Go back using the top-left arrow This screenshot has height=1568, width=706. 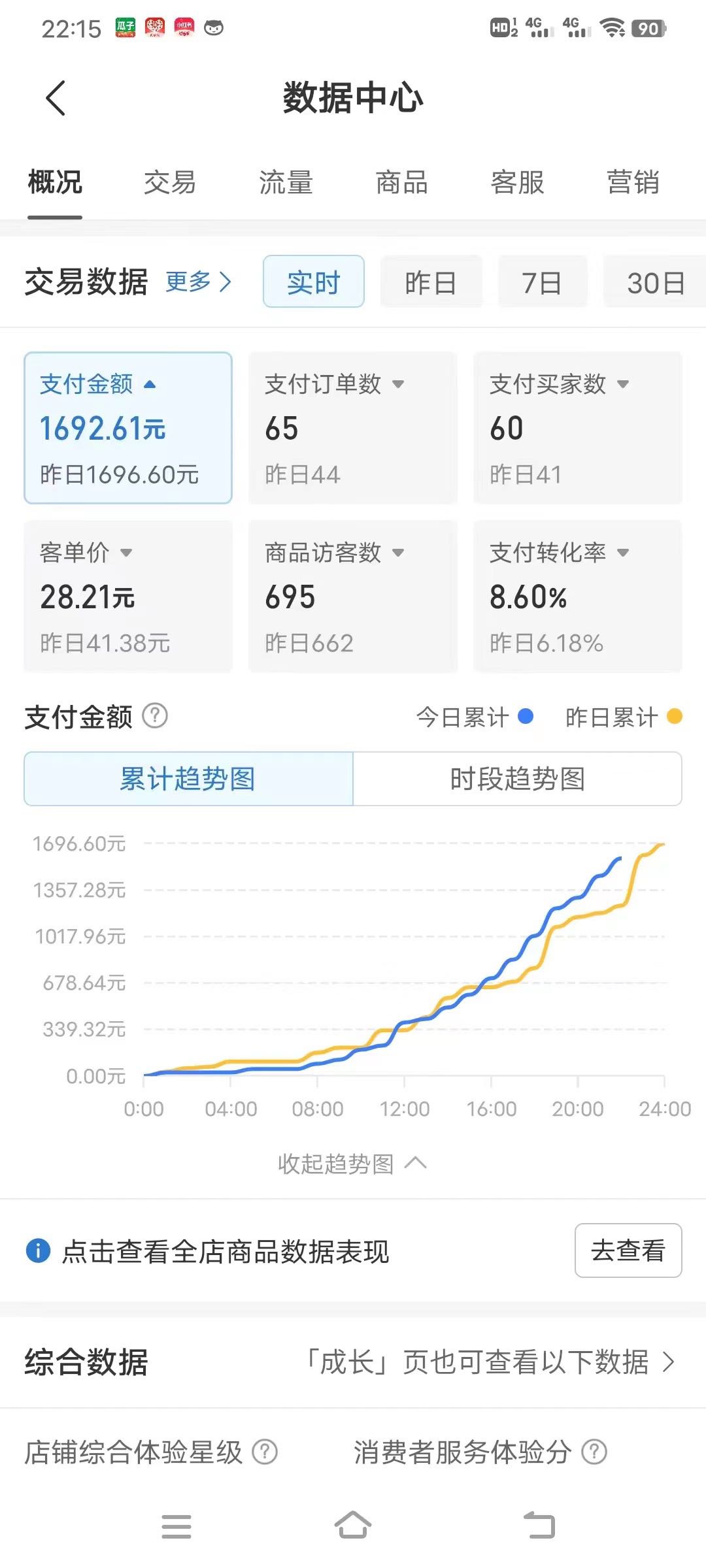56,98
